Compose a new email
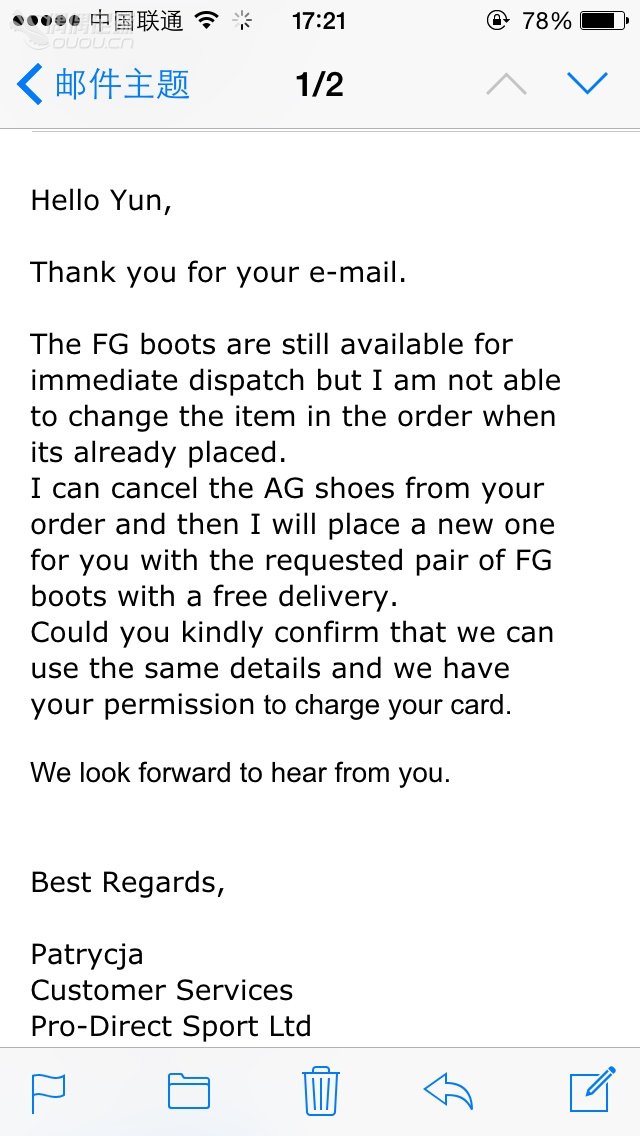This screenshot has width=640, height=1136. pos(591,1091)
